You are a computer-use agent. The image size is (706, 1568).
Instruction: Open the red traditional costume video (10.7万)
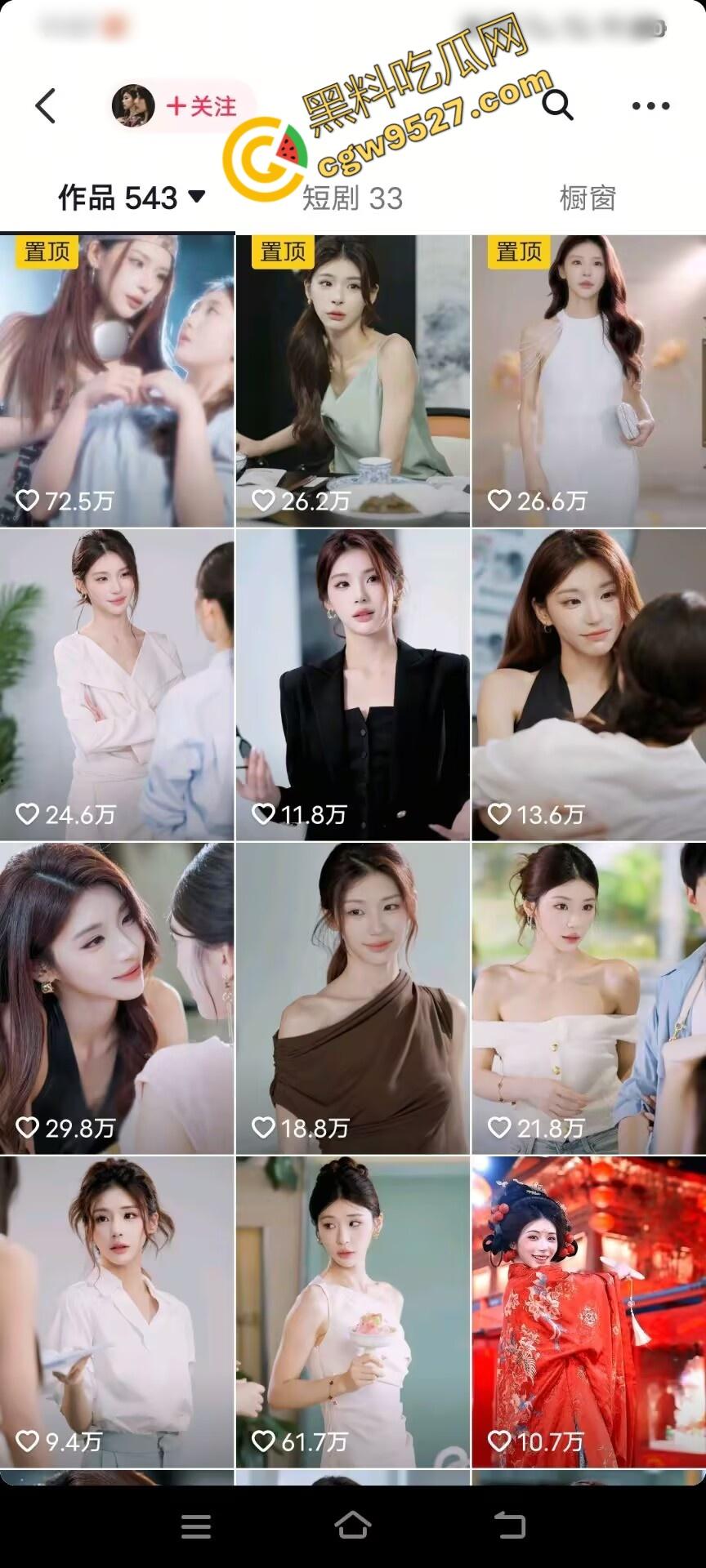coord(588,1298)
